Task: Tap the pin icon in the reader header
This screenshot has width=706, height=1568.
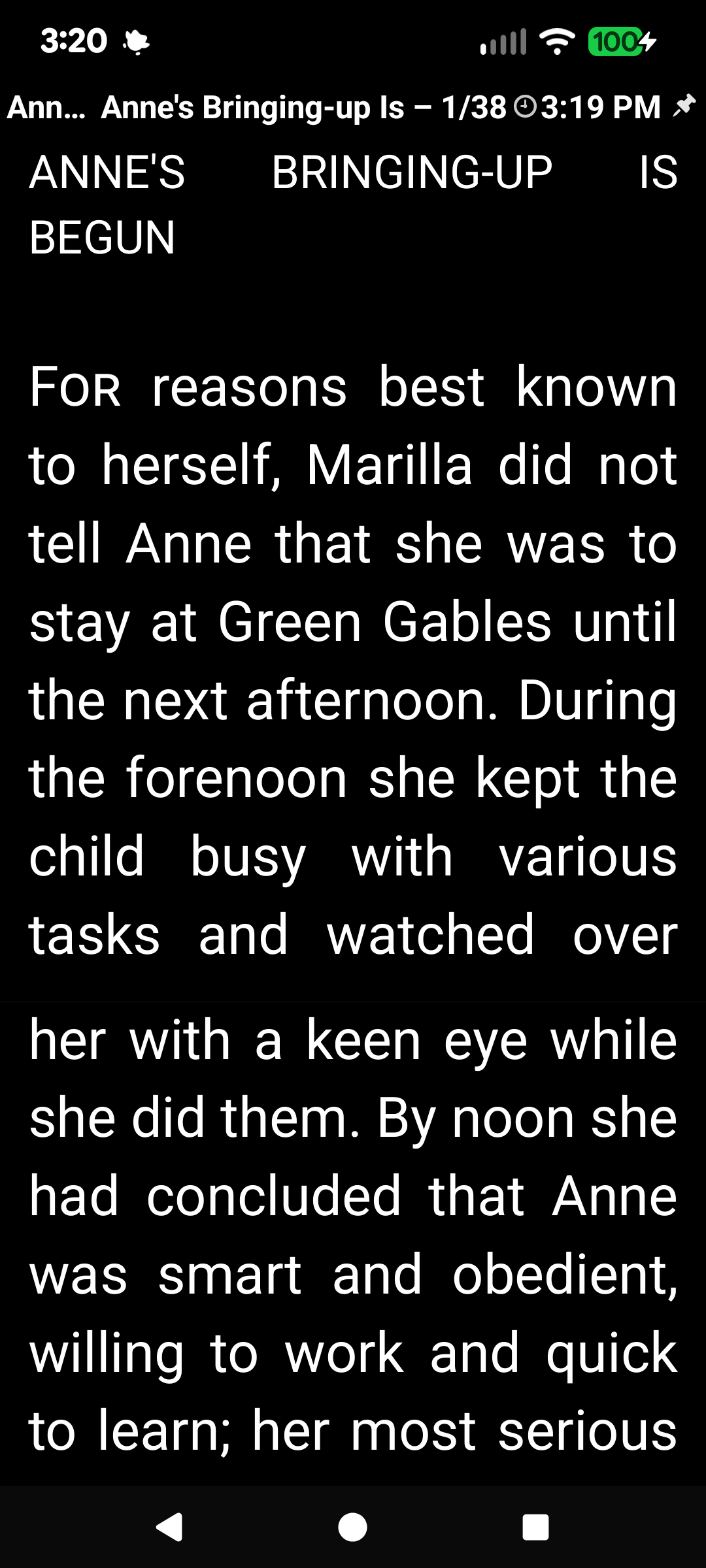Action: click(x=684, y=106)
